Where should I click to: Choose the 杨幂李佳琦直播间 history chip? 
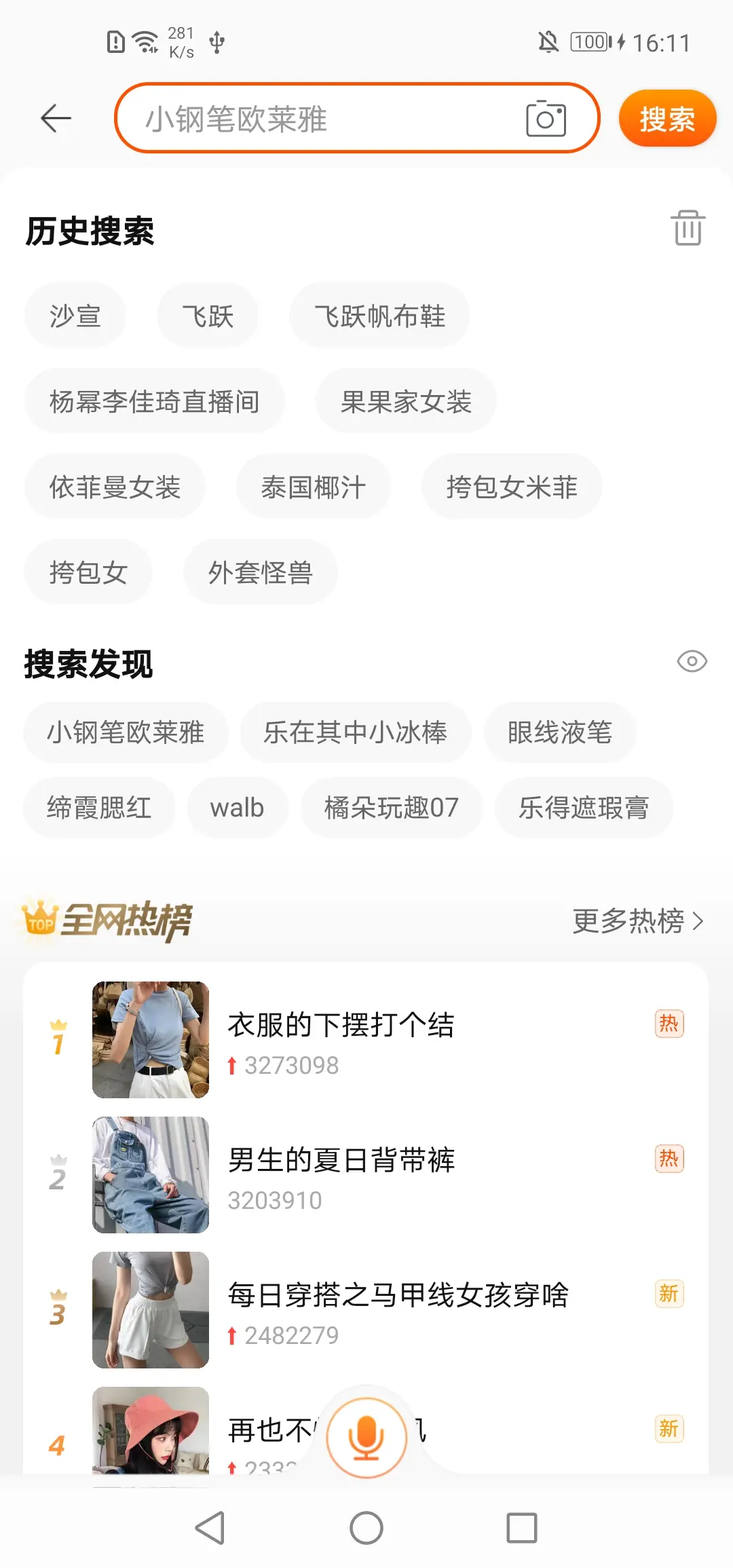[x=154, y=401]
